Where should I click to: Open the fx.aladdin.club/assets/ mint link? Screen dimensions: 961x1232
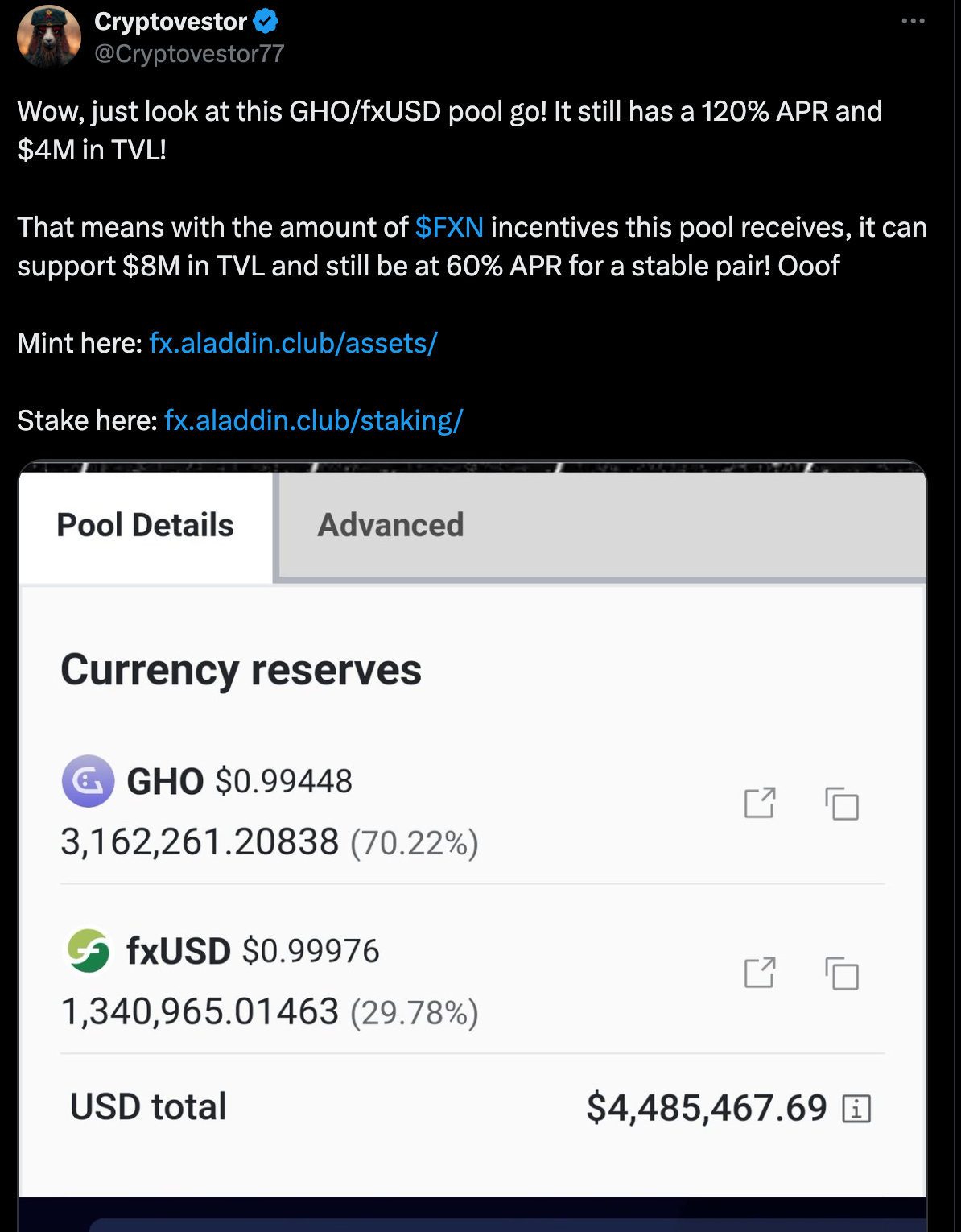tap(293, 343)
